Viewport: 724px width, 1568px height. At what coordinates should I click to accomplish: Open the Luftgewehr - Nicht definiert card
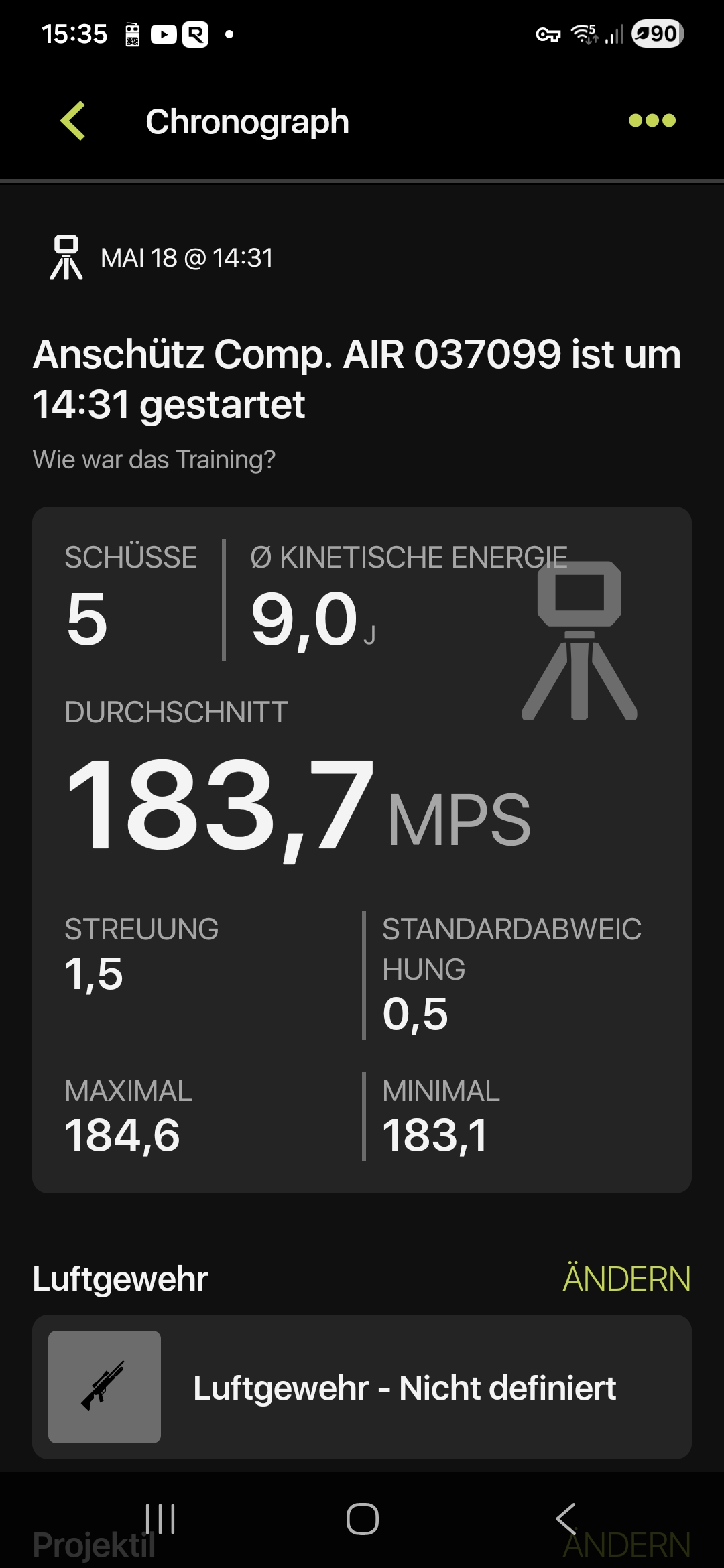362,1387
